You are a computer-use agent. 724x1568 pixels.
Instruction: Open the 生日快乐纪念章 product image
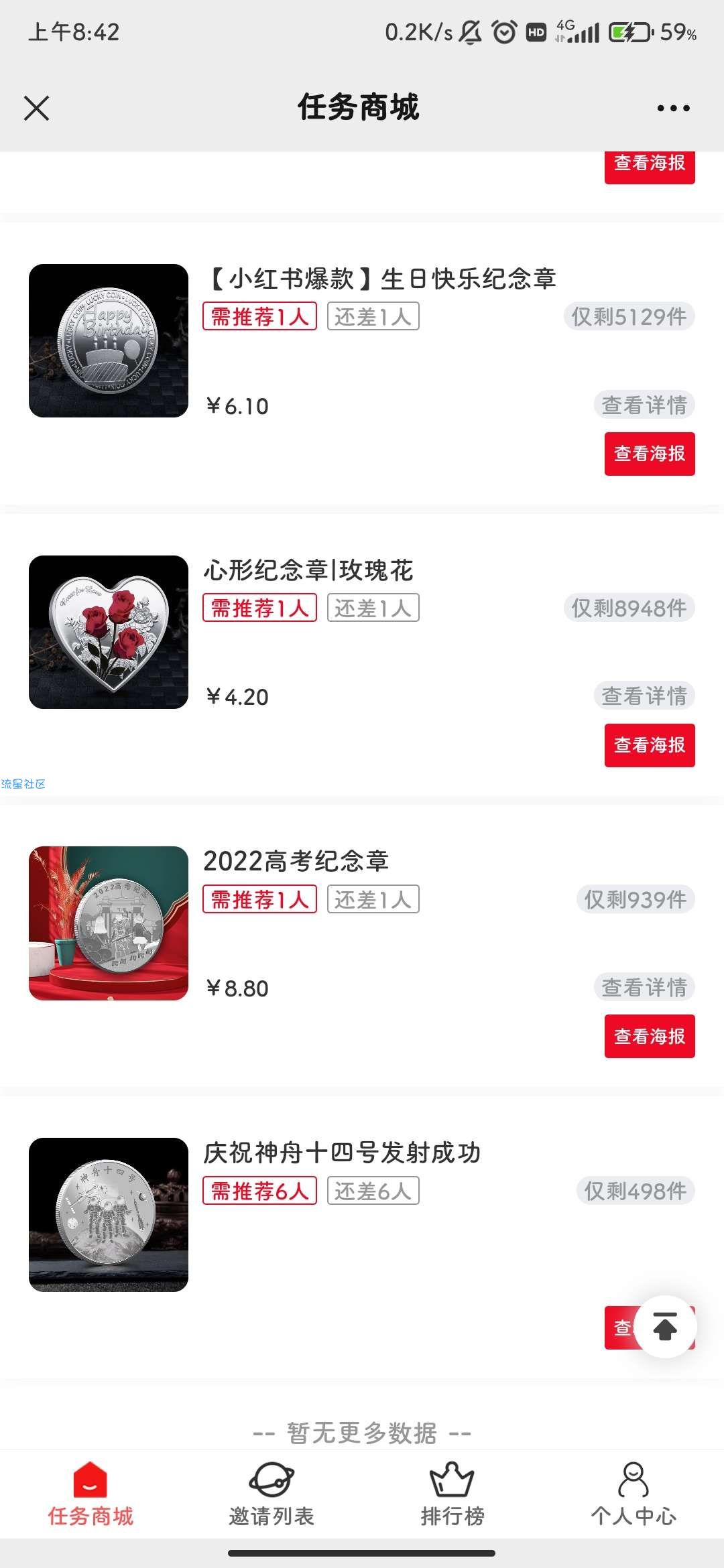[x=109, y=340]
